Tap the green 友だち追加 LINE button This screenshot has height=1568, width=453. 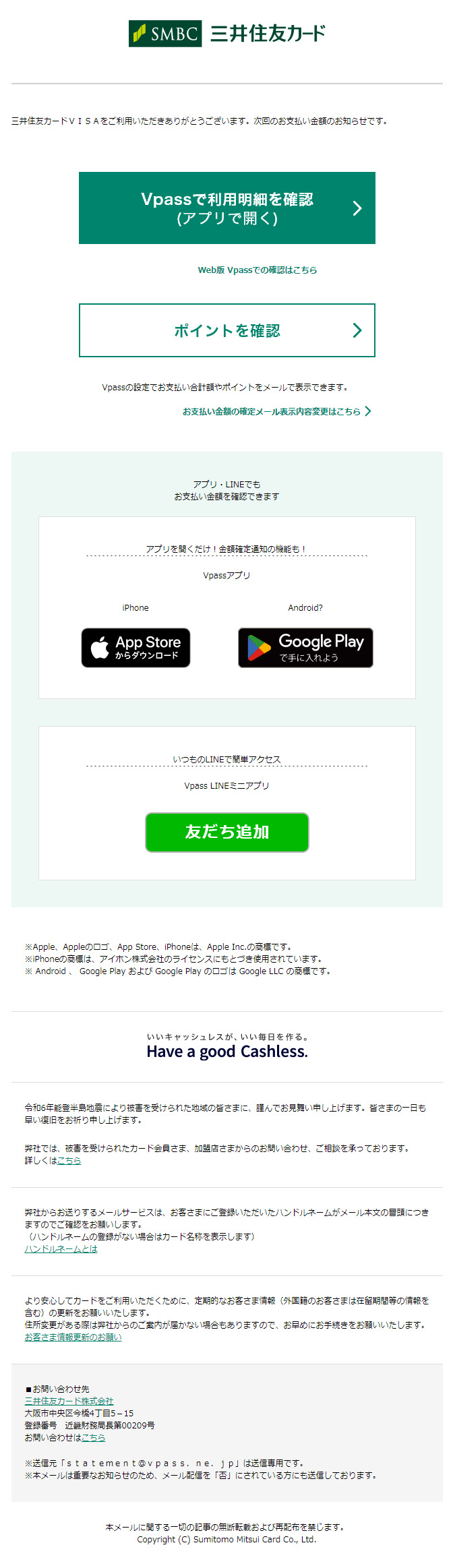[227, 832]
